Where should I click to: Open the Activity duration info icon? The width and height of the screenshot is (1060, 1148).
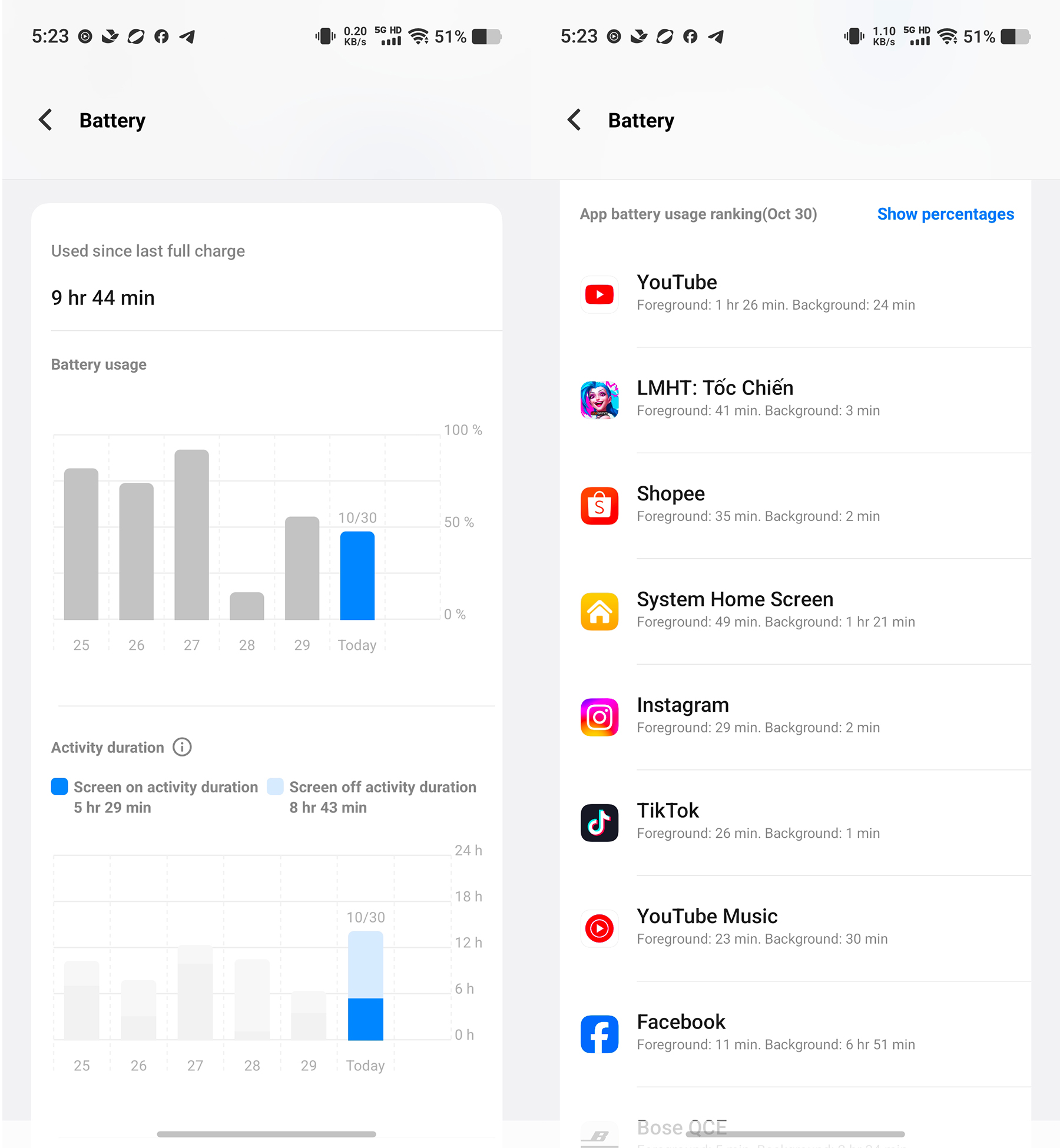182,747
